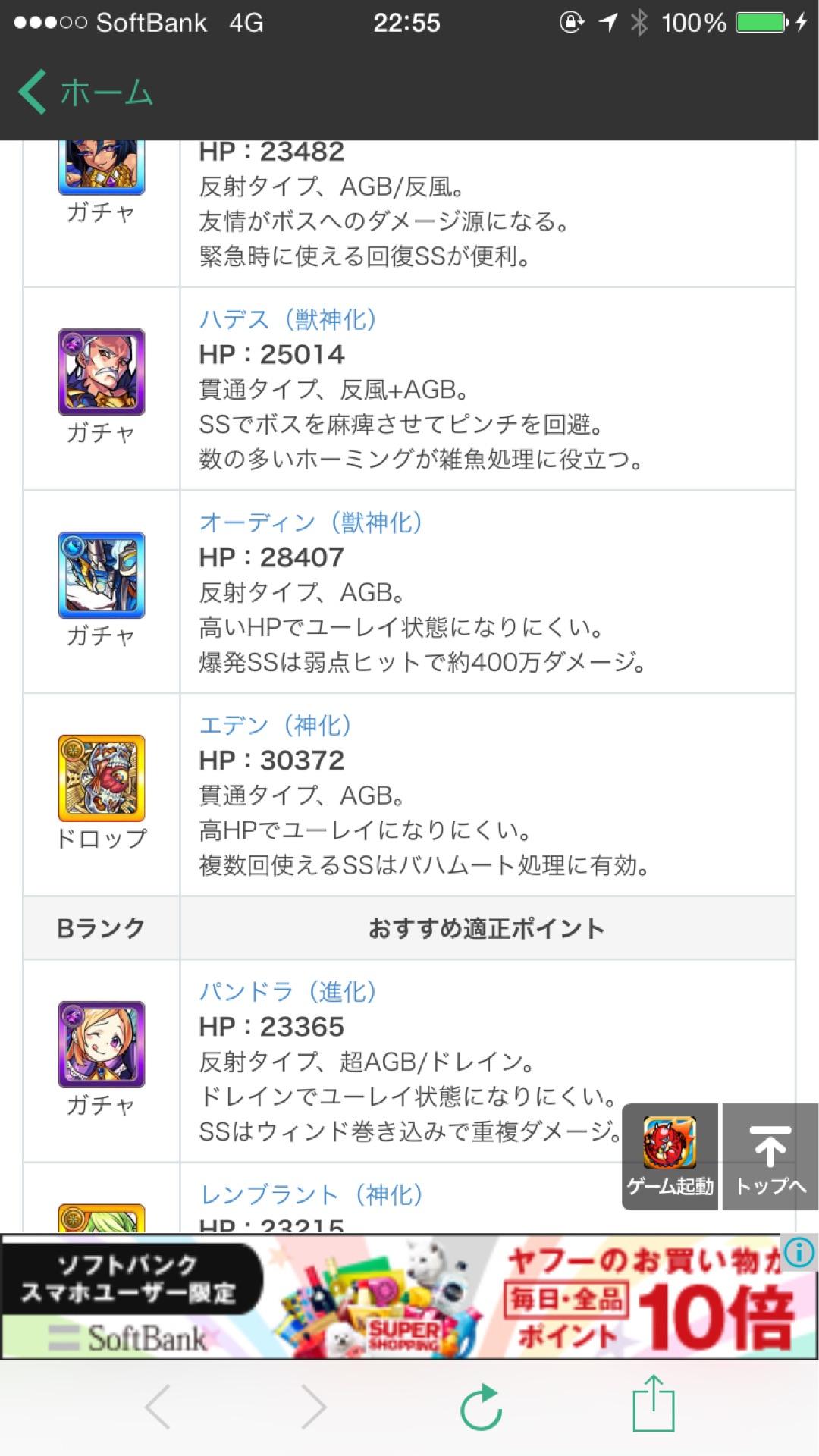
Task: Go forward to the next web page
Action: (314, 1407)
